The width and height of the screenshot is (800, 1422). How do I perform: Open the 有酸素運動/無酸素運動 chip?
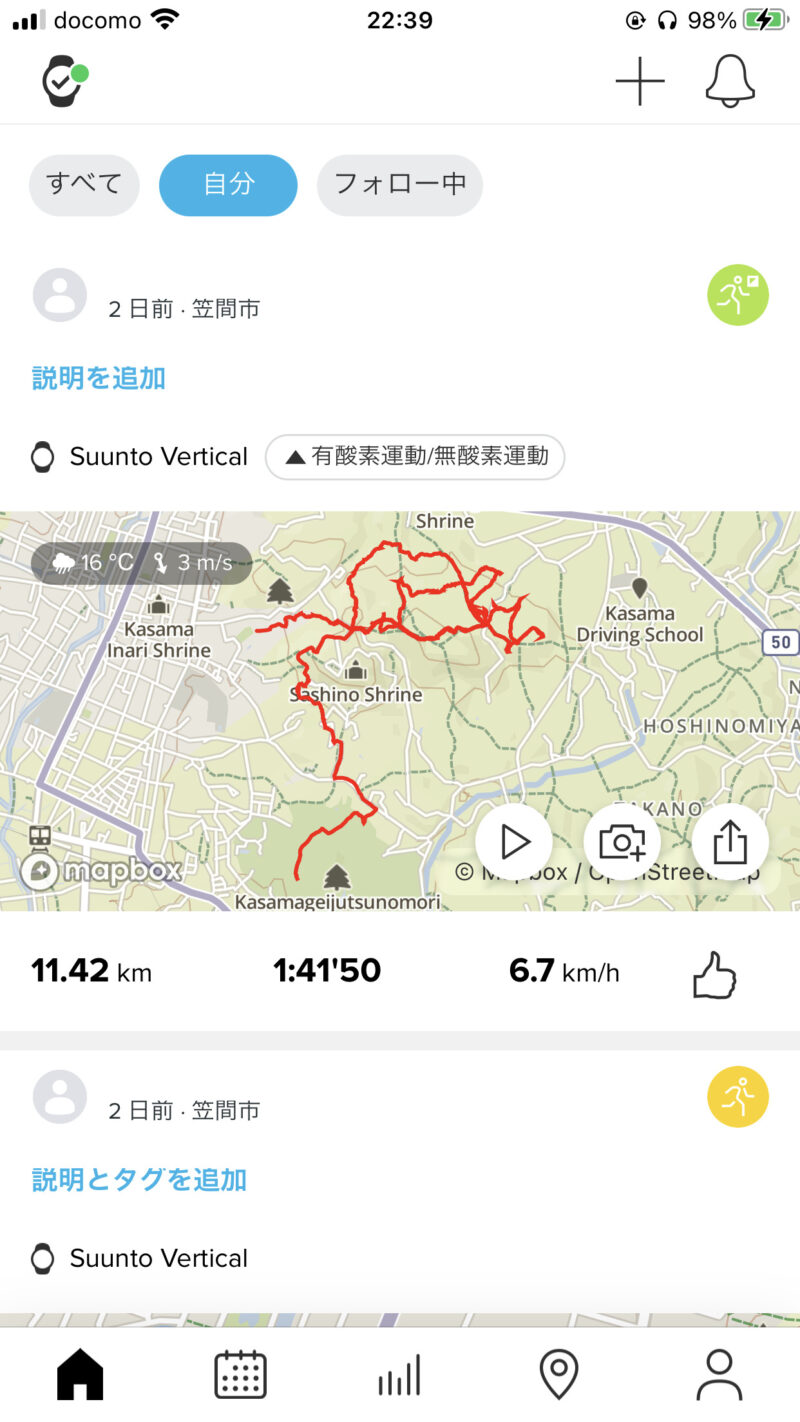coord(415,457)
